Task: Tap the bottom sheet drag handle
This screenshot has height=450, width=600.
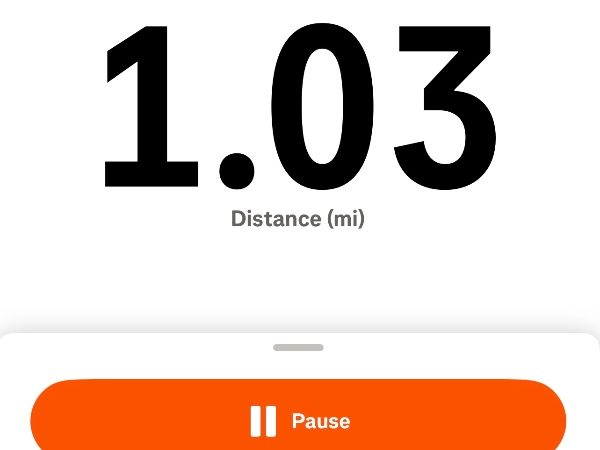Action: coord(298,347)
